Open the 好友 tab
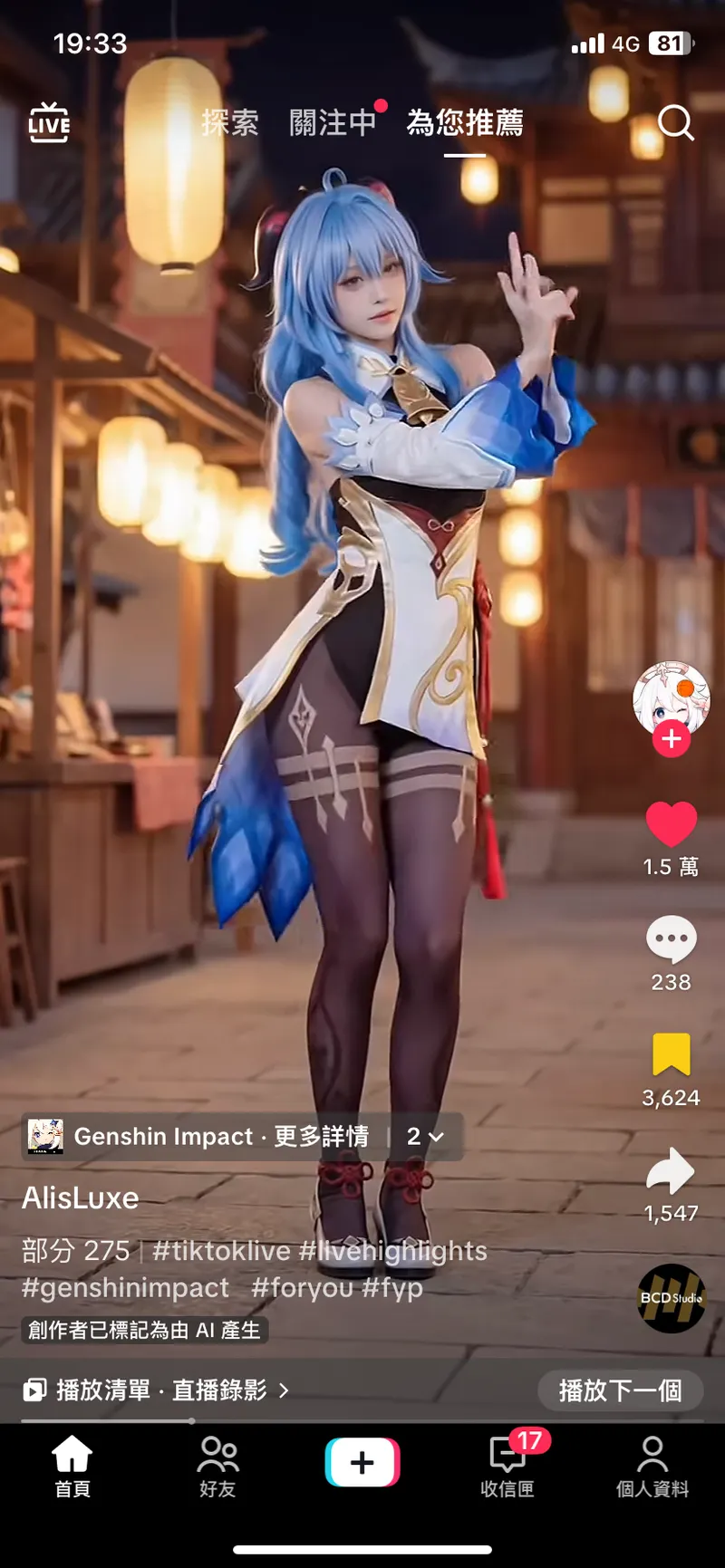This screenshot has height=1568, width=725. point(217,1466)
